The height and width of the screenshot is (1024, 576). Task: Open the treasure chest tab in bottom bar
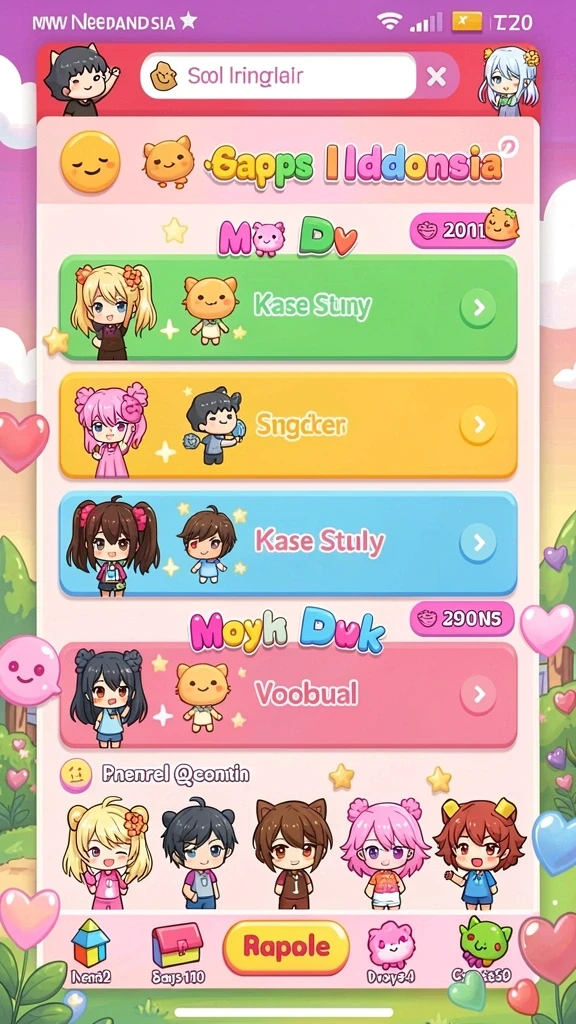coord(178,952)
